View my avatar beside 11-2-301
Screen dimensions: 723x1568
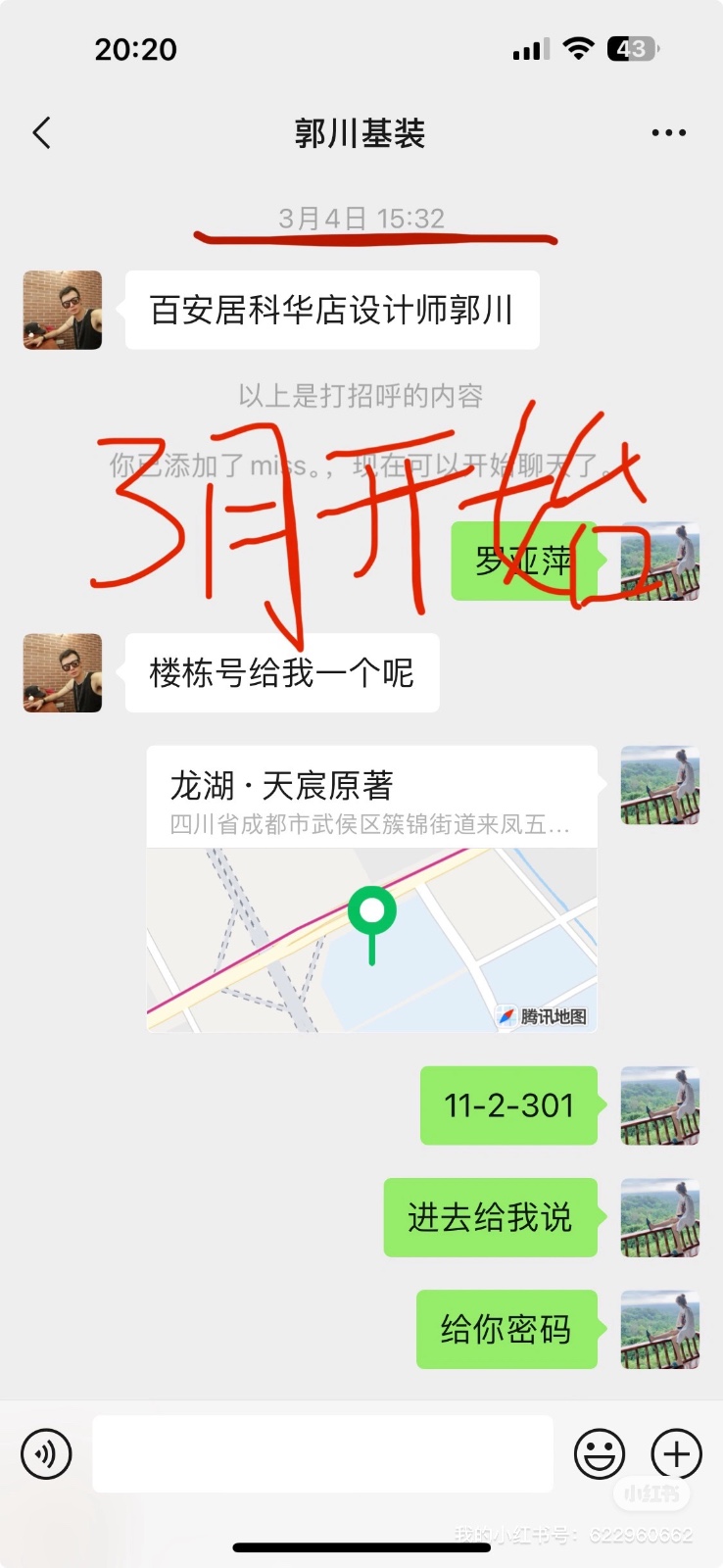click(x=659, y=1105)
